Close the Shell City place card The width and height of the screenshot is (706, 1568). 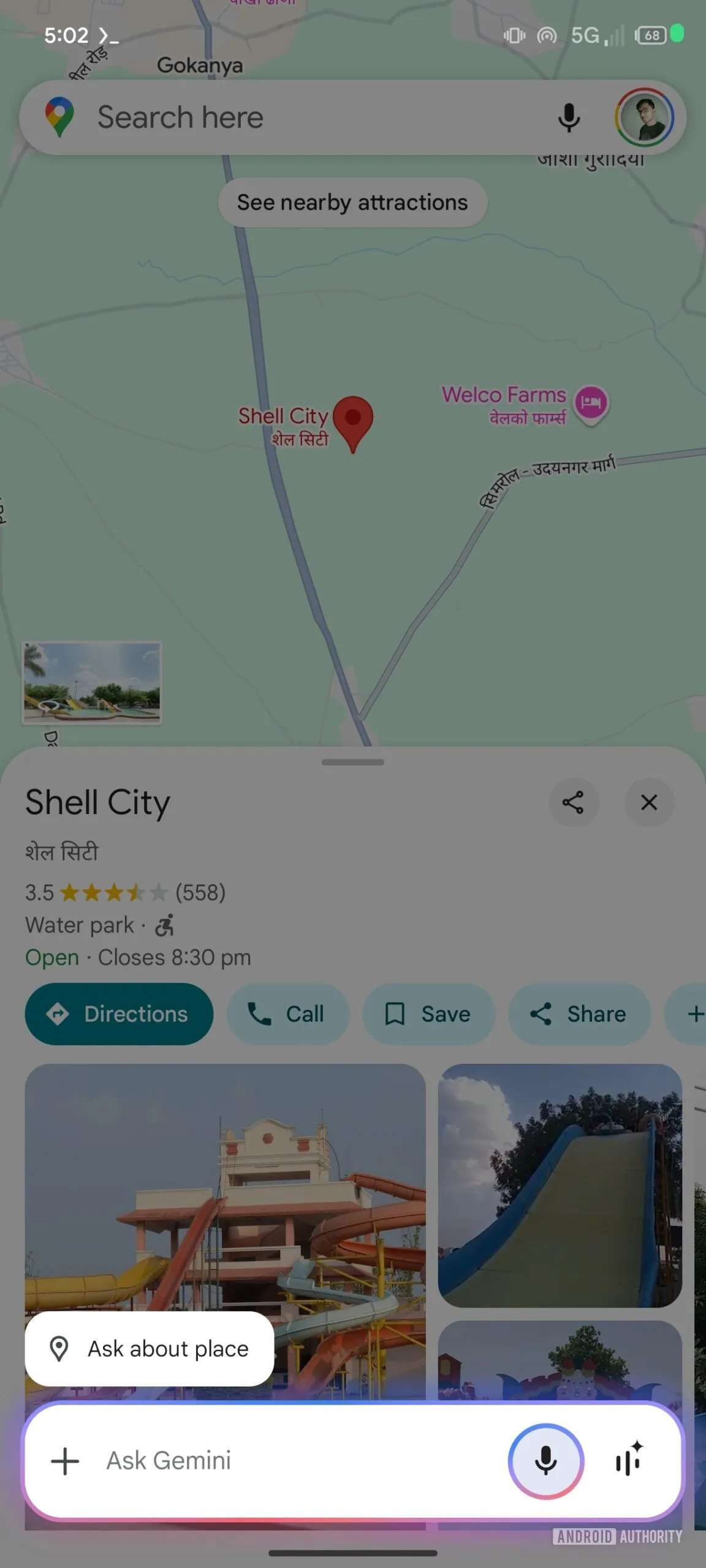[x=649, y=802]
